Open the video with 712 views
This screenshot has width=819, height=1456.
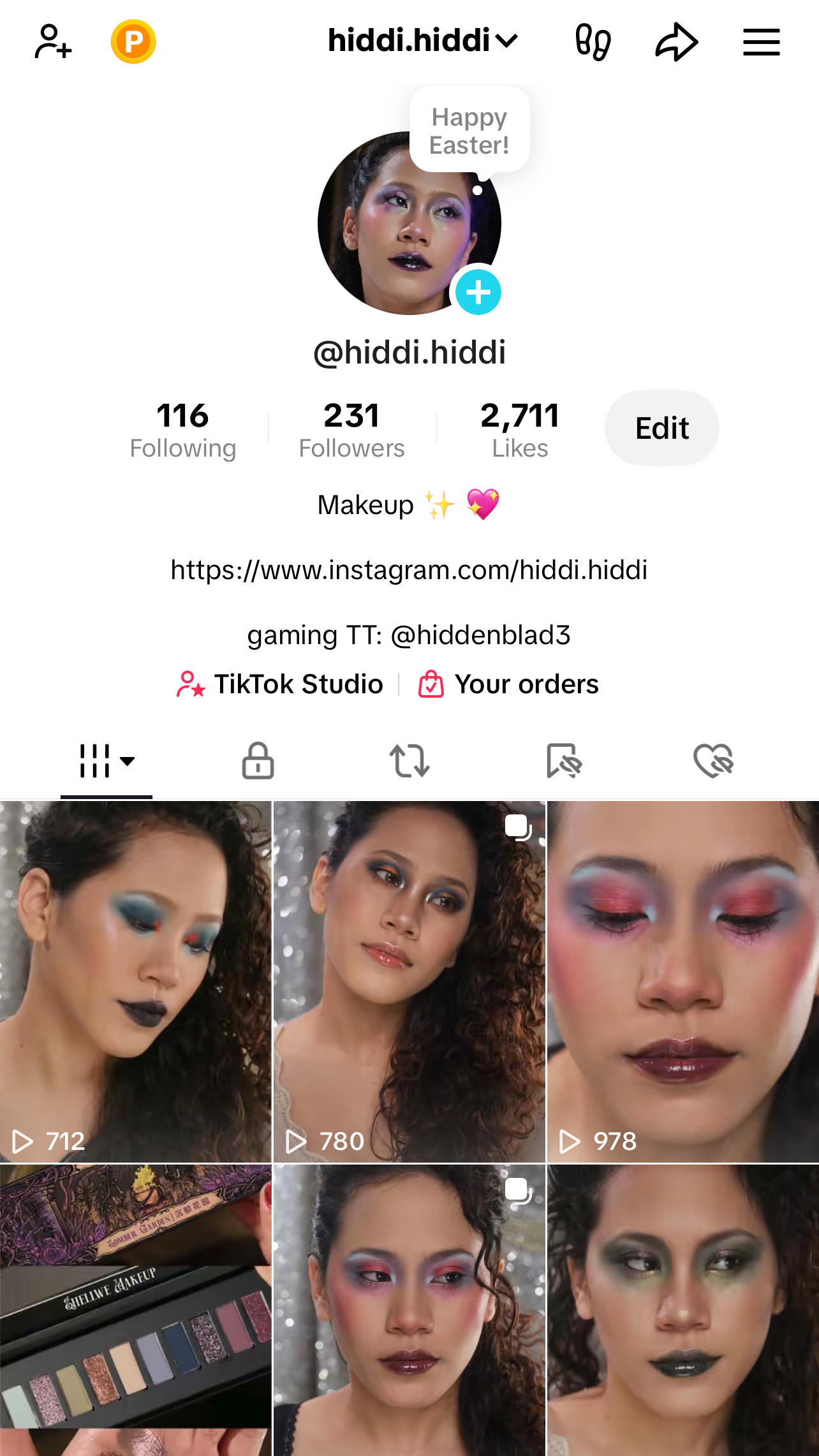[x=135, y=982]
